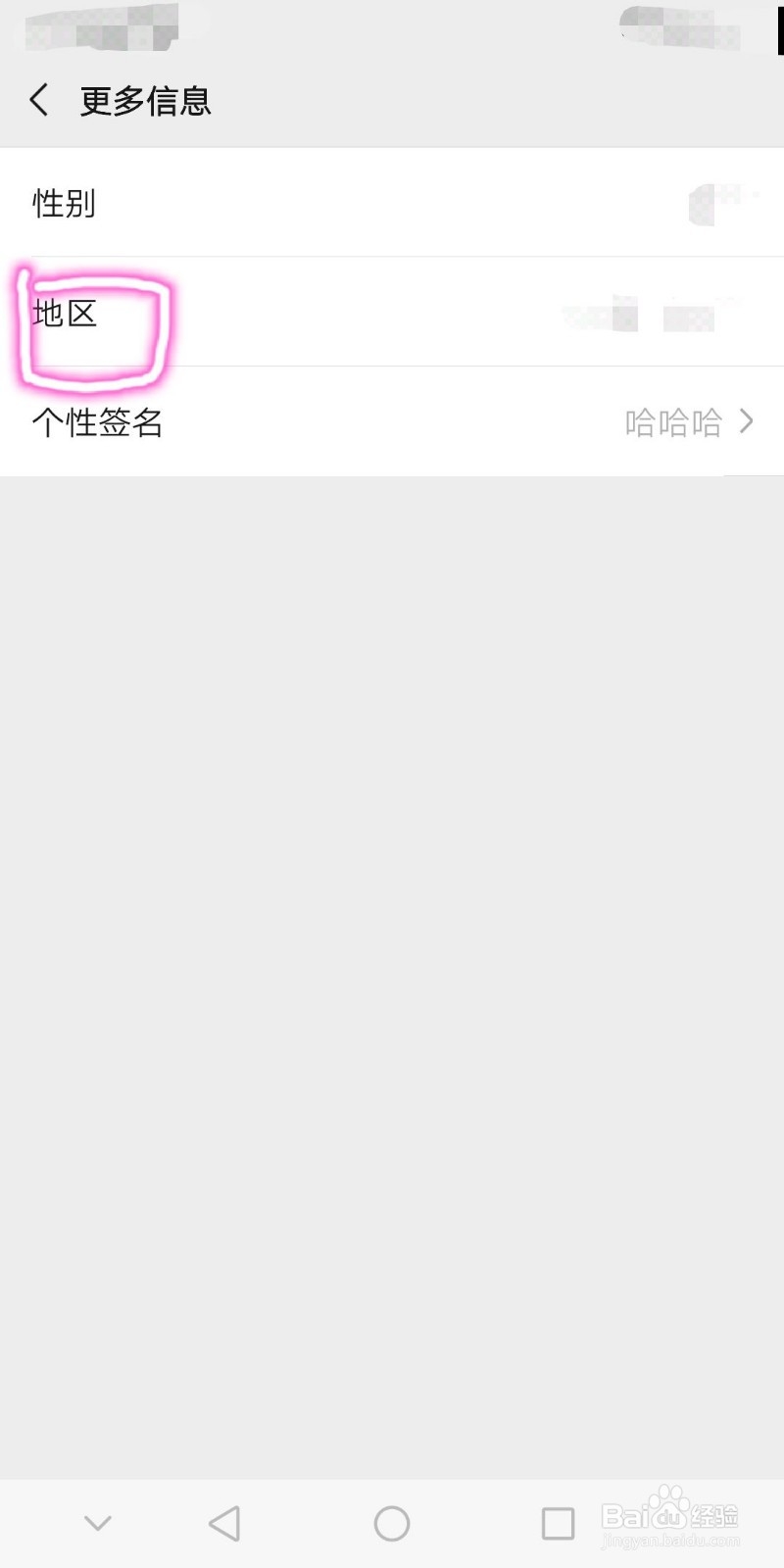The width and height of the screenshot is (784, 1568).
Task: Open recent apps with the square navbar button
Action: point(558,1523)
